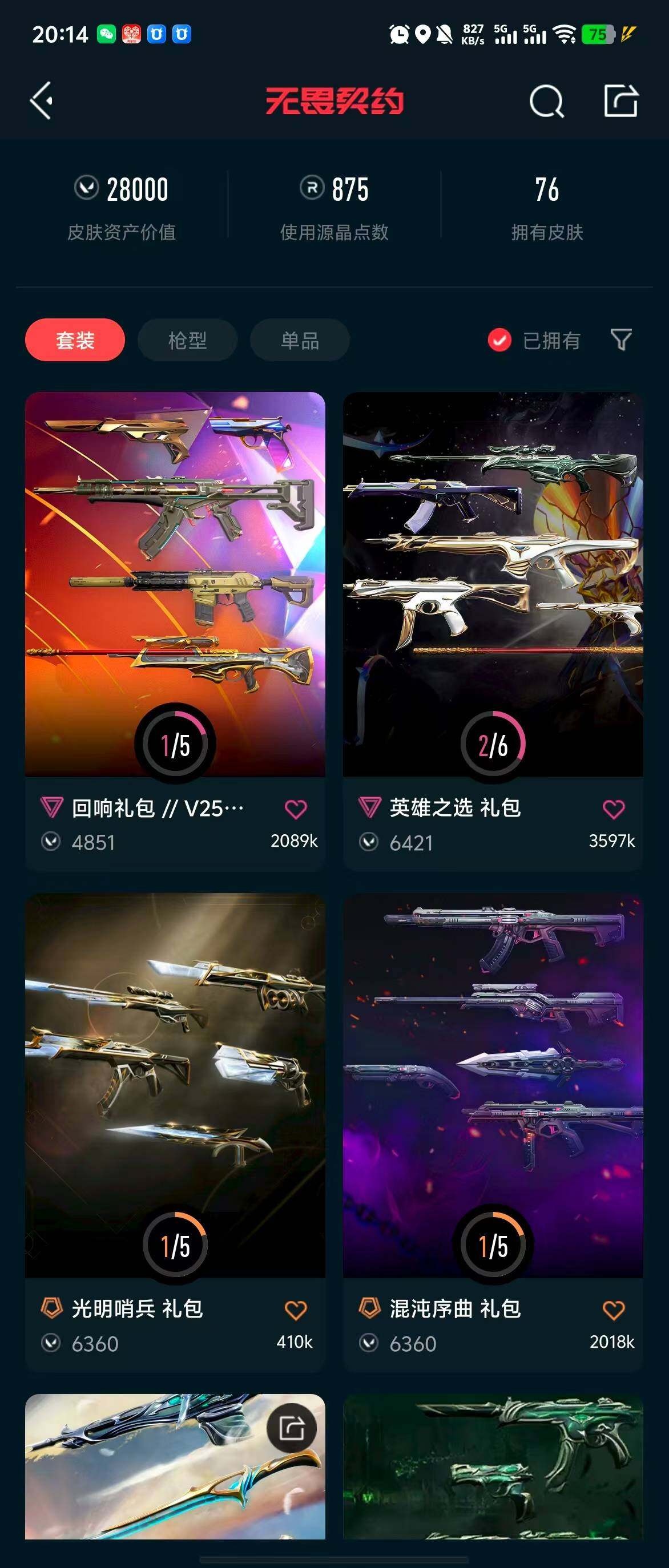Image resolution: width=669 pixels, height=1568 pixels.
Task: Switch to the 枪型 tab
Action: pyautogui.click(x=187, y=340)
